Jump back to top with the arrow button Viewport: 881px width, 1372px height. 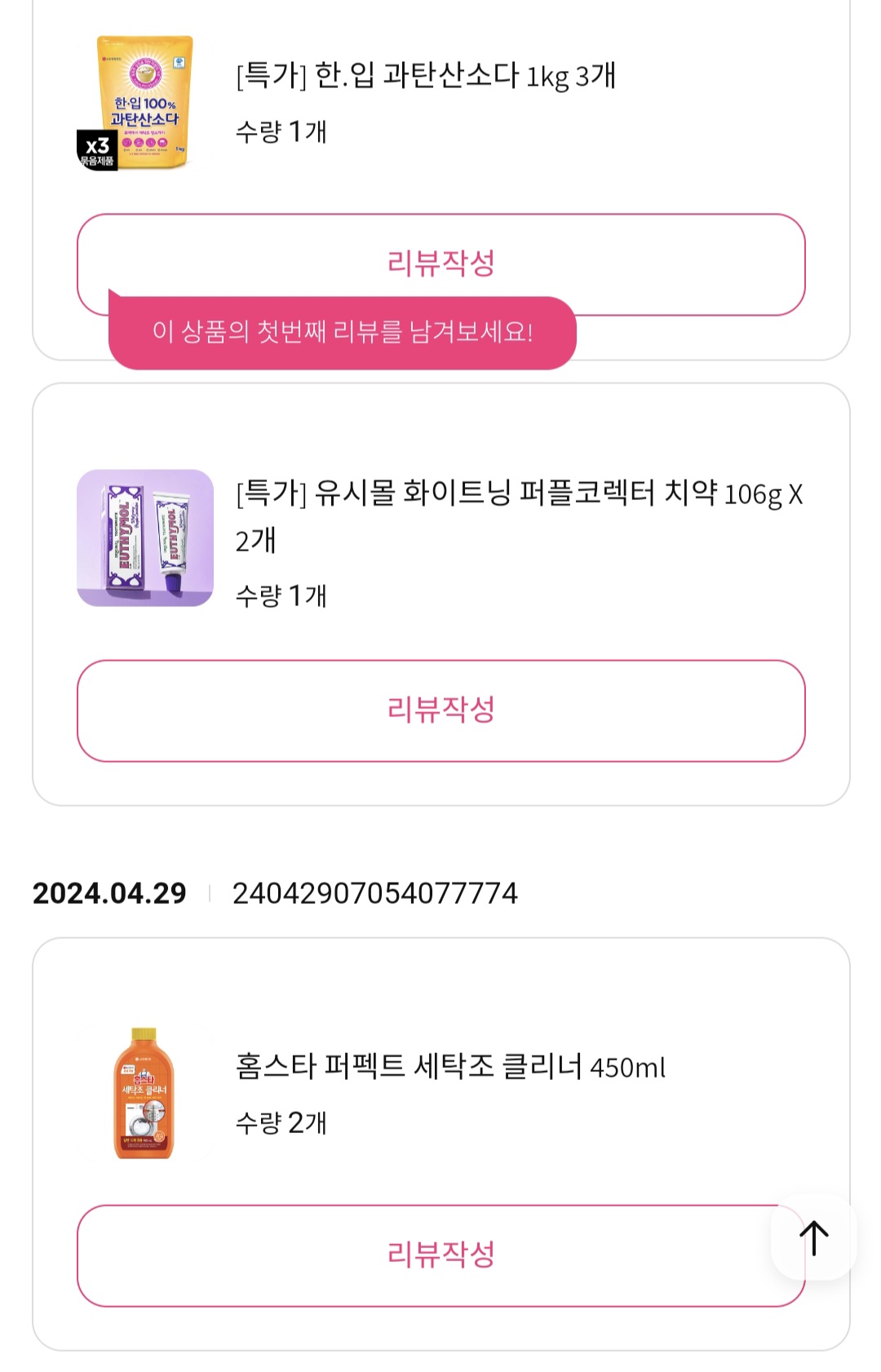(813, 1237)
